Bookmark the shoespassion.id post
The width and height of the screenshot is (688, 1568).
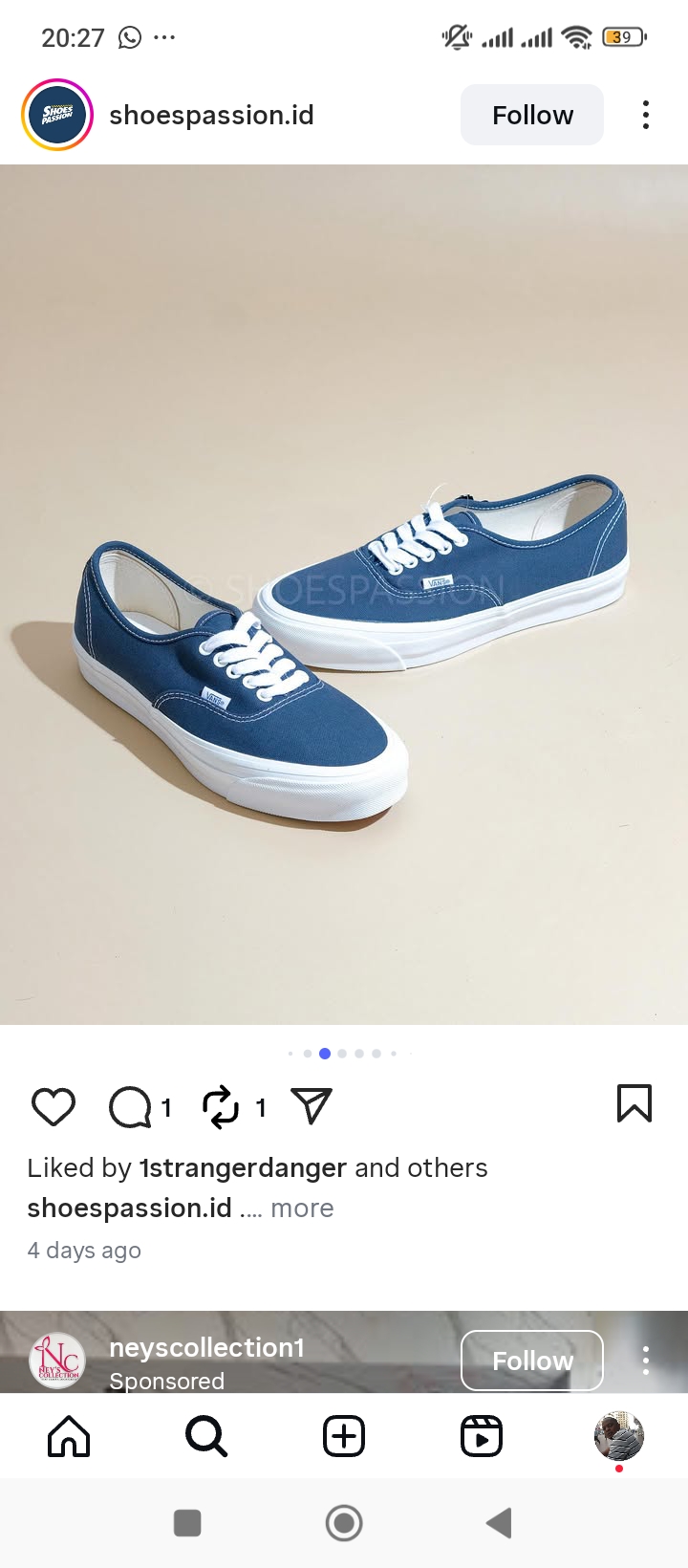tap(634, 1103)
